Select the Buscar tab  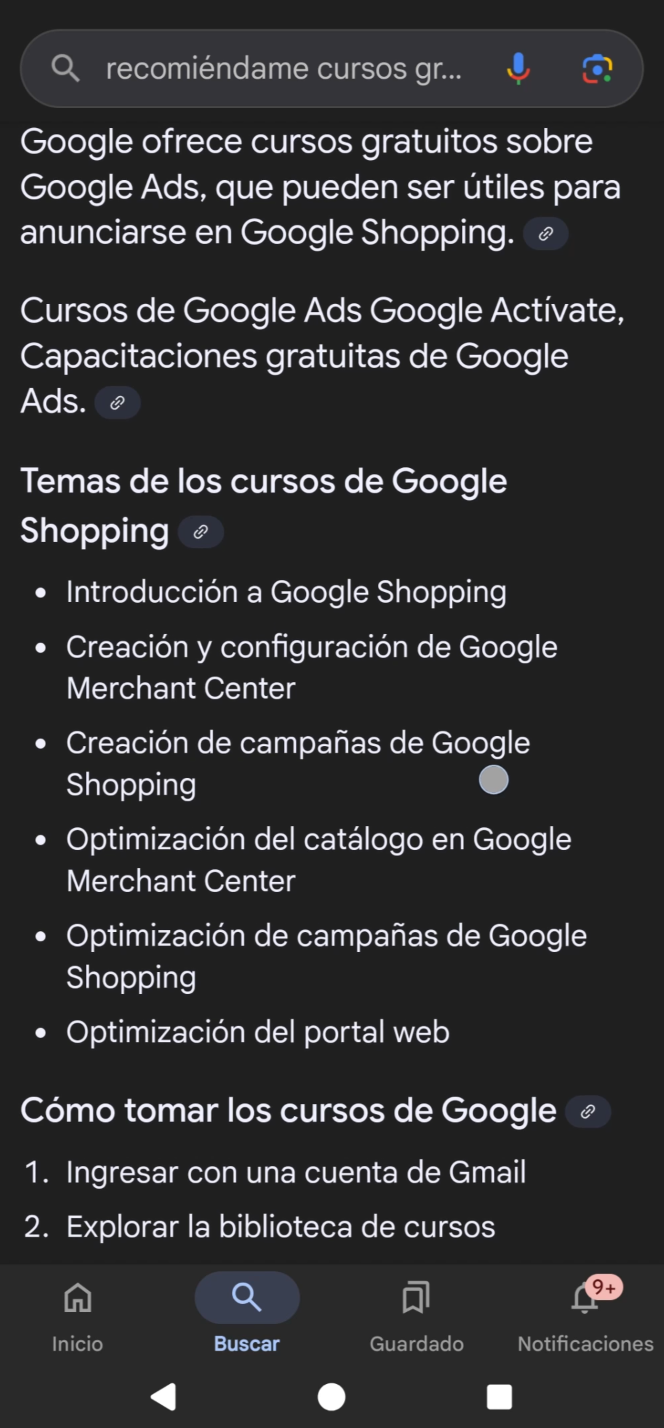coord(246,1314)
